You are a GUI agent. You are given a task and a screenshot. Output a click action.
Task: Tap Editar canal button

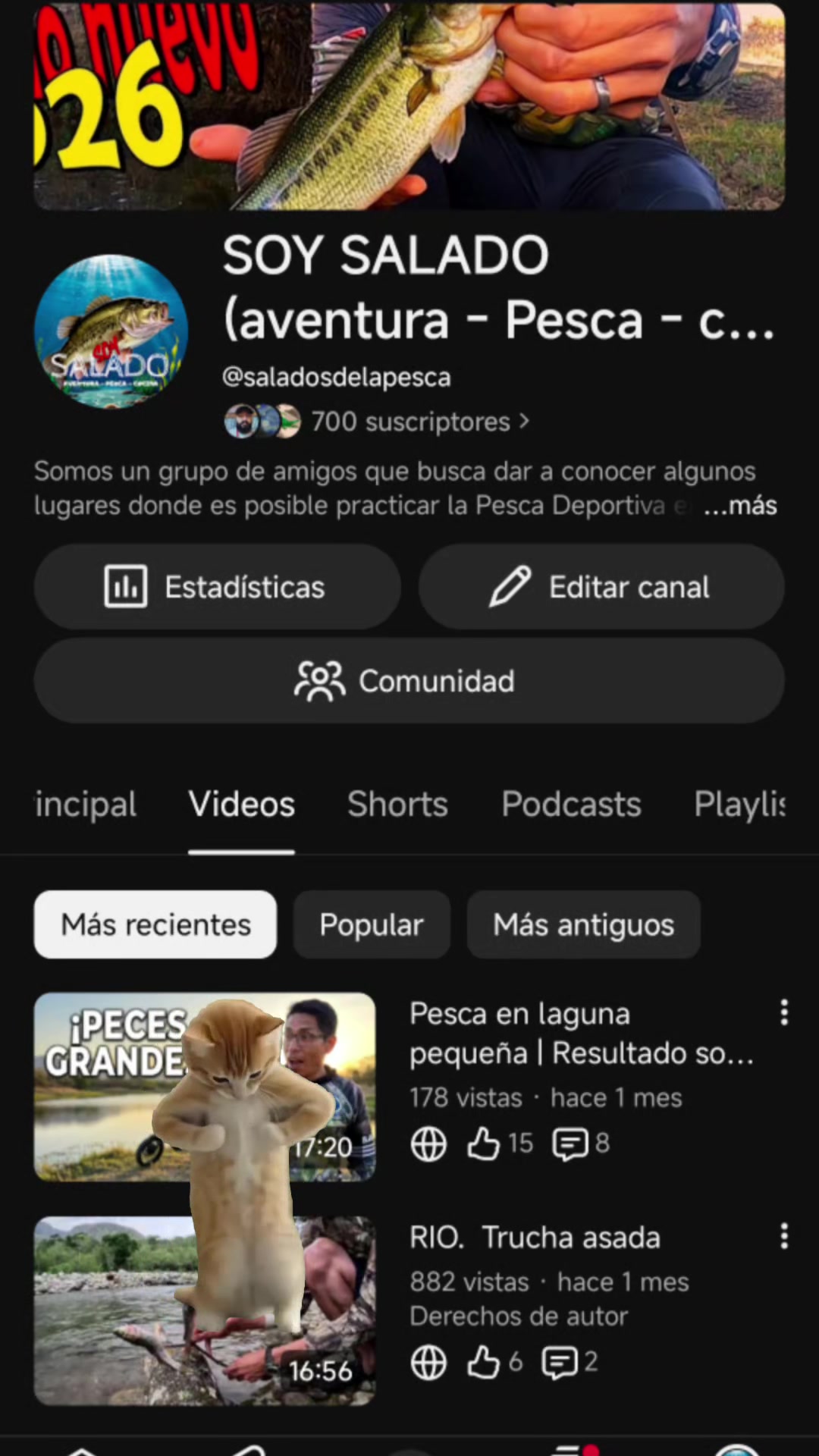click(601, 587)
